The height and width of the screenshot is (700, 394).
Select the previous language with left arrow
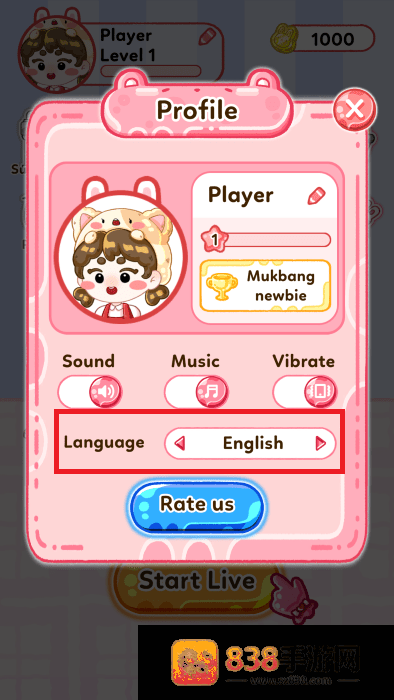tap(180, 443)
